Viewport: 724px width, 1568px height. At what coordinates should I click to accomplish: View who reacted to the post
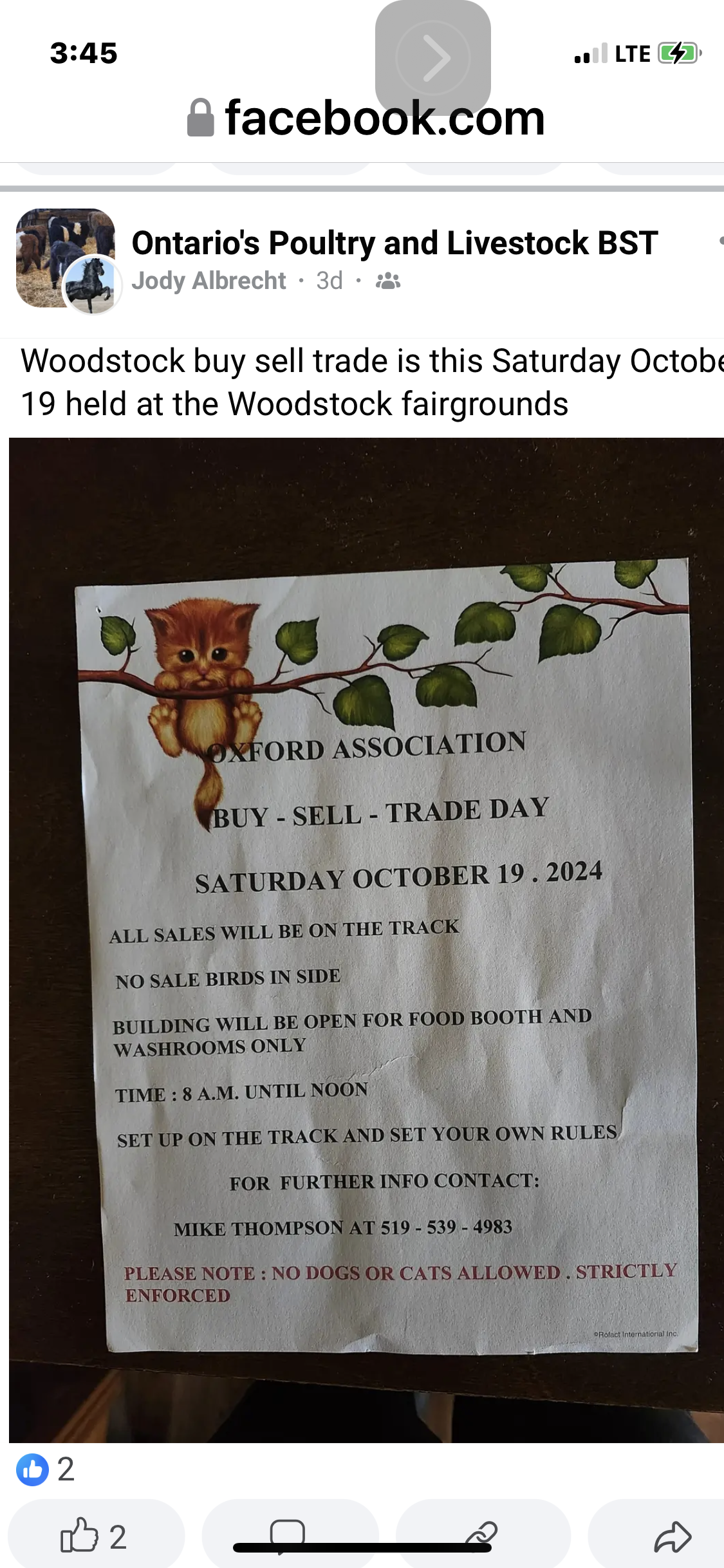[x=46, y=1470]
